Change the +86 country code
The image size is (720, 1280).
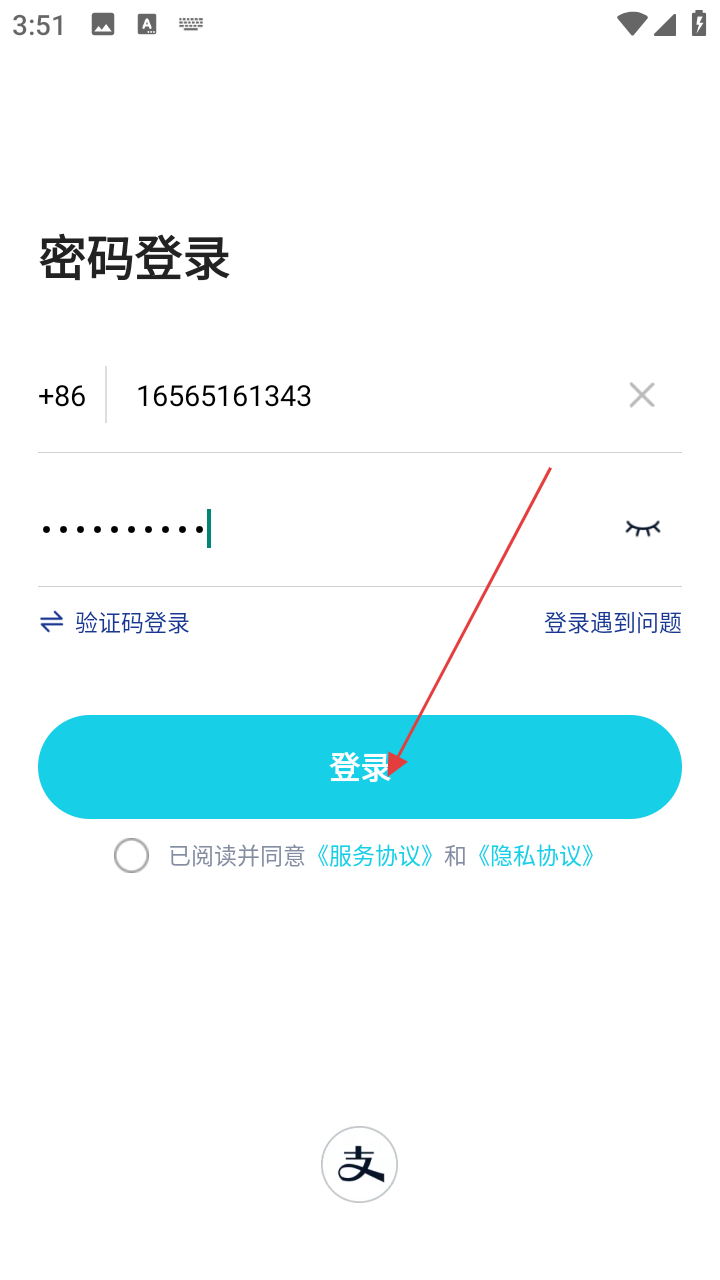pyautogui.click(x=62, y=396)
